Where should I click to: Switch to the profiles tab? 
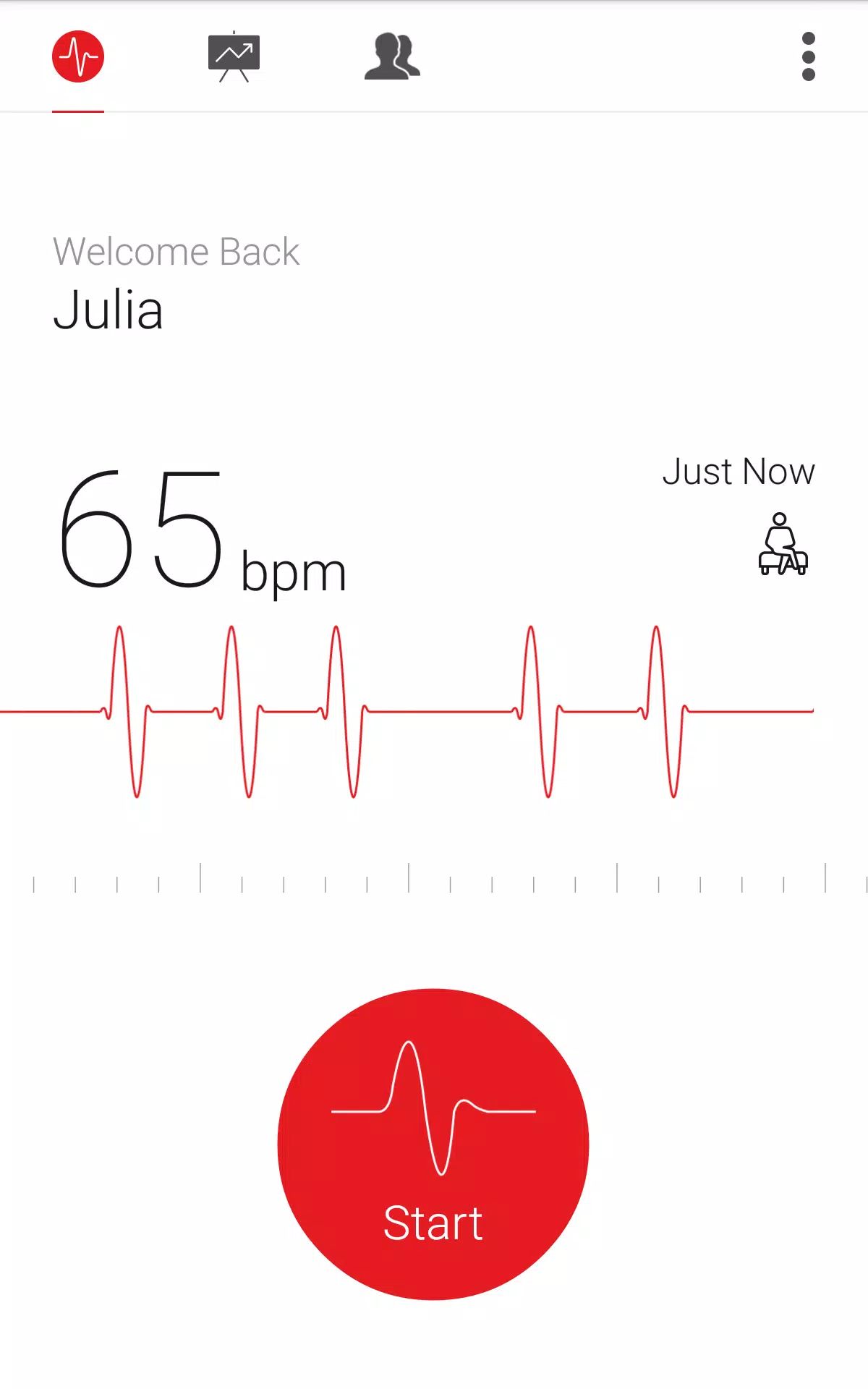click(x=392, y=57)
